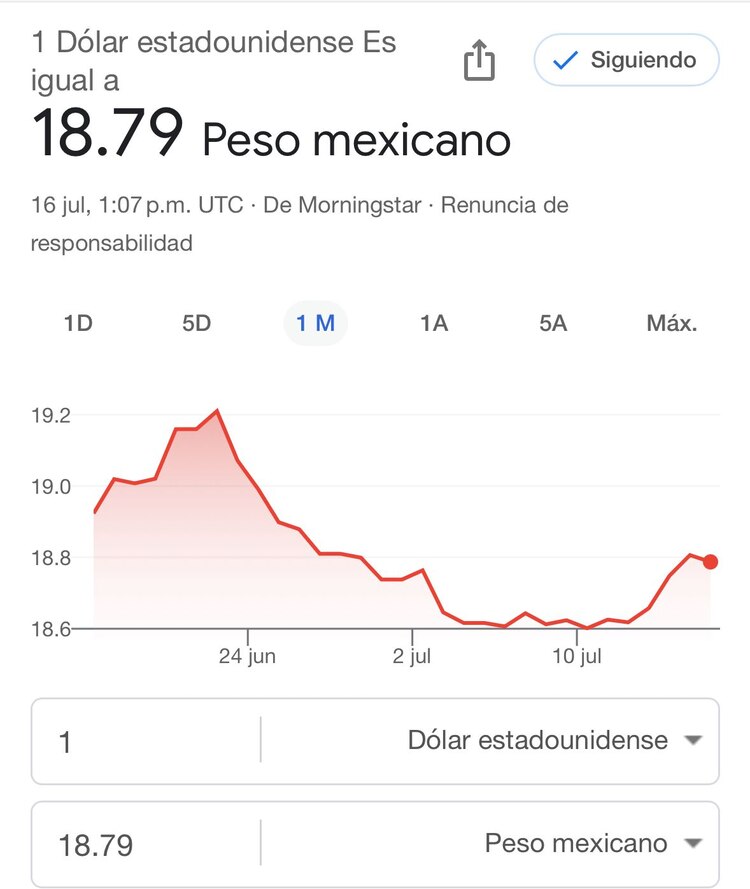Click the highlighted 1M tab
The height and width of the screenshot is (889, 750).
[x=316, y=323]
